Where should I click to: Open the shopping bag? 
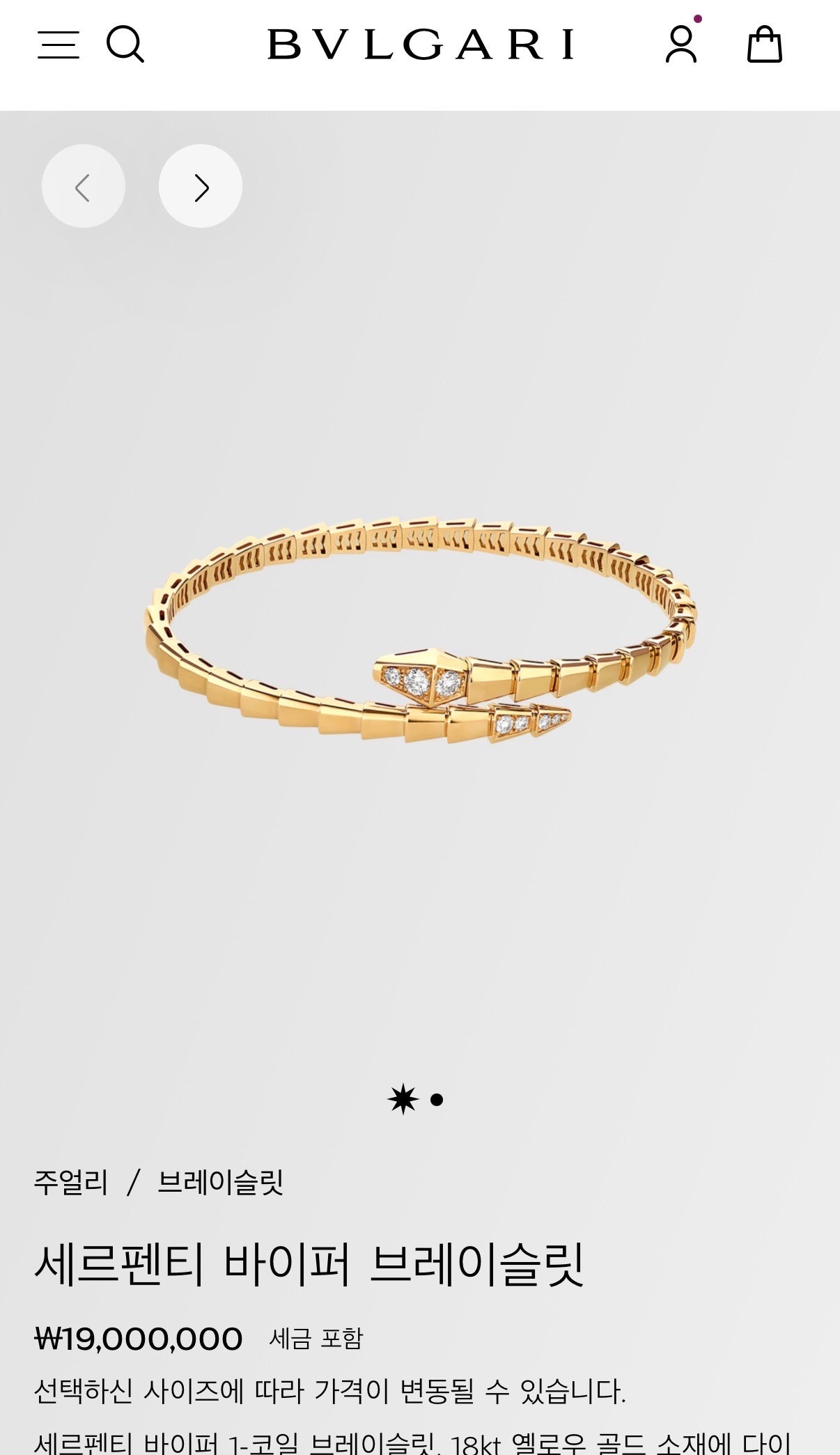point(764,45)
